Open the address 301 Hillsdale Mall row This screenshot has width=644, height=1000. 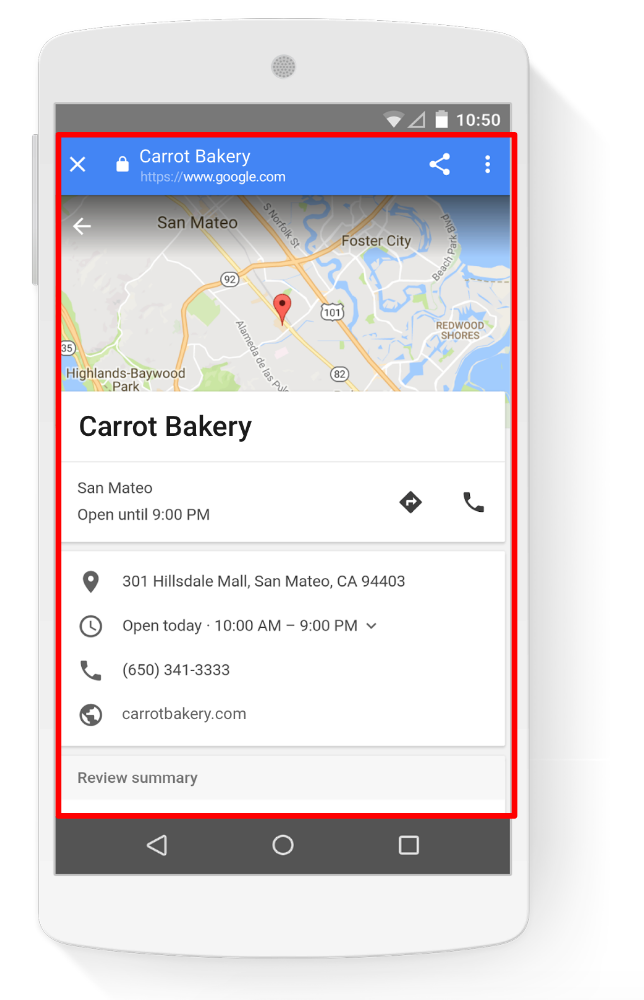(263, 581)
